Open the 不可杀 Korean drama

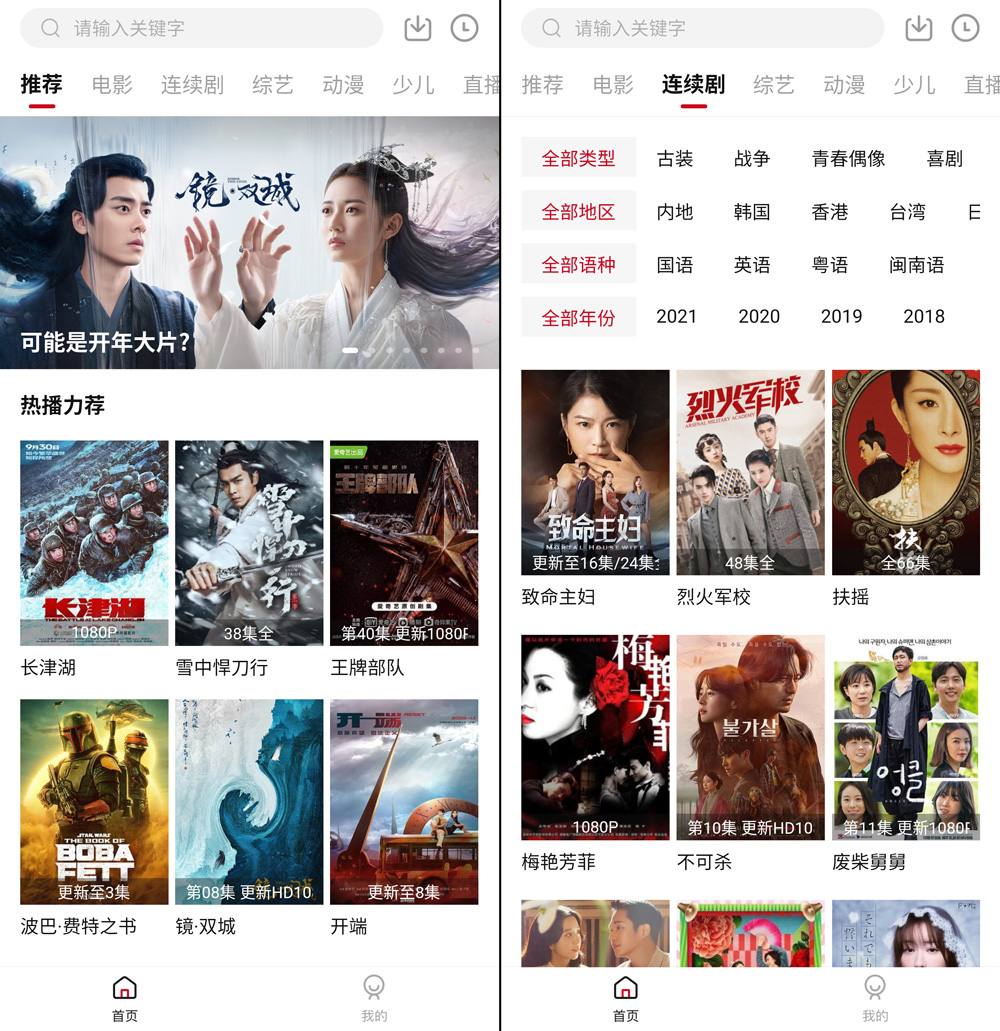coord(750,737)
